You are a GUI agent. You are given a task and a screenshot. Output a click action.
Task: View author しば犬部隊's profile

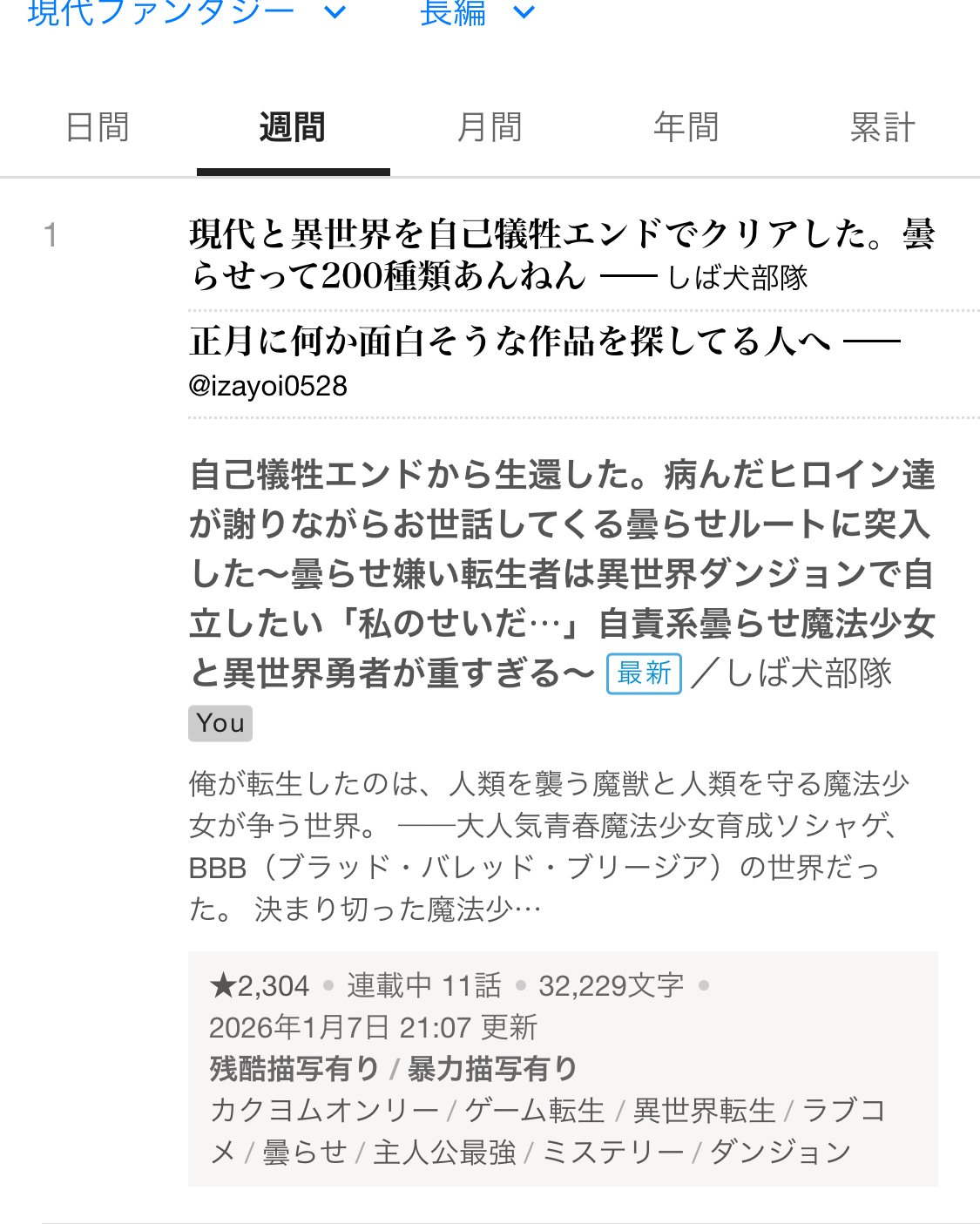808,673
